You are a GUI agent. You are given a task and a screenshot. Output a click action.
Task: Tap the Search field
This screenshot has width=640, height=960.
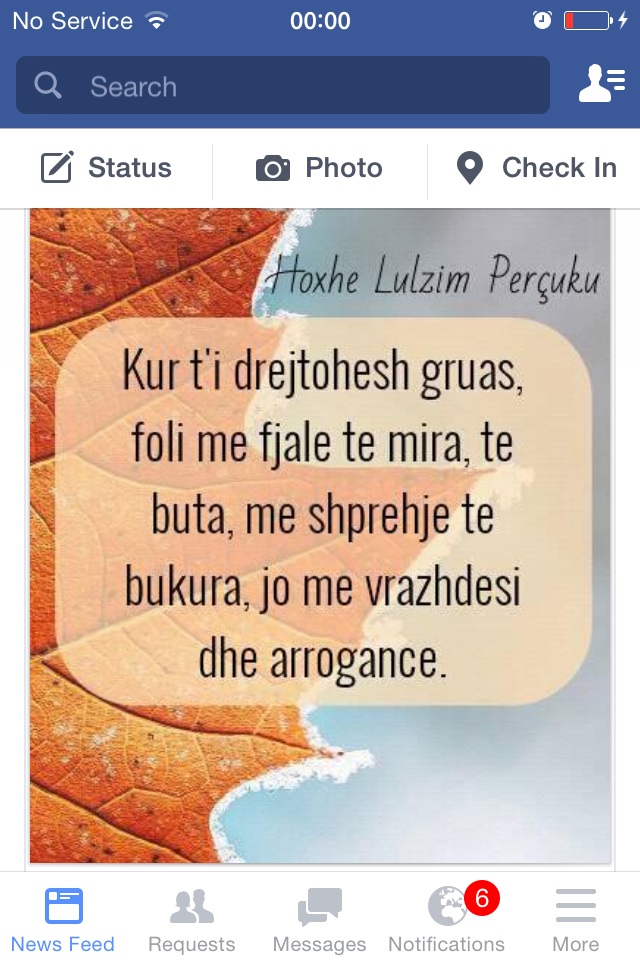coord(283,86)
